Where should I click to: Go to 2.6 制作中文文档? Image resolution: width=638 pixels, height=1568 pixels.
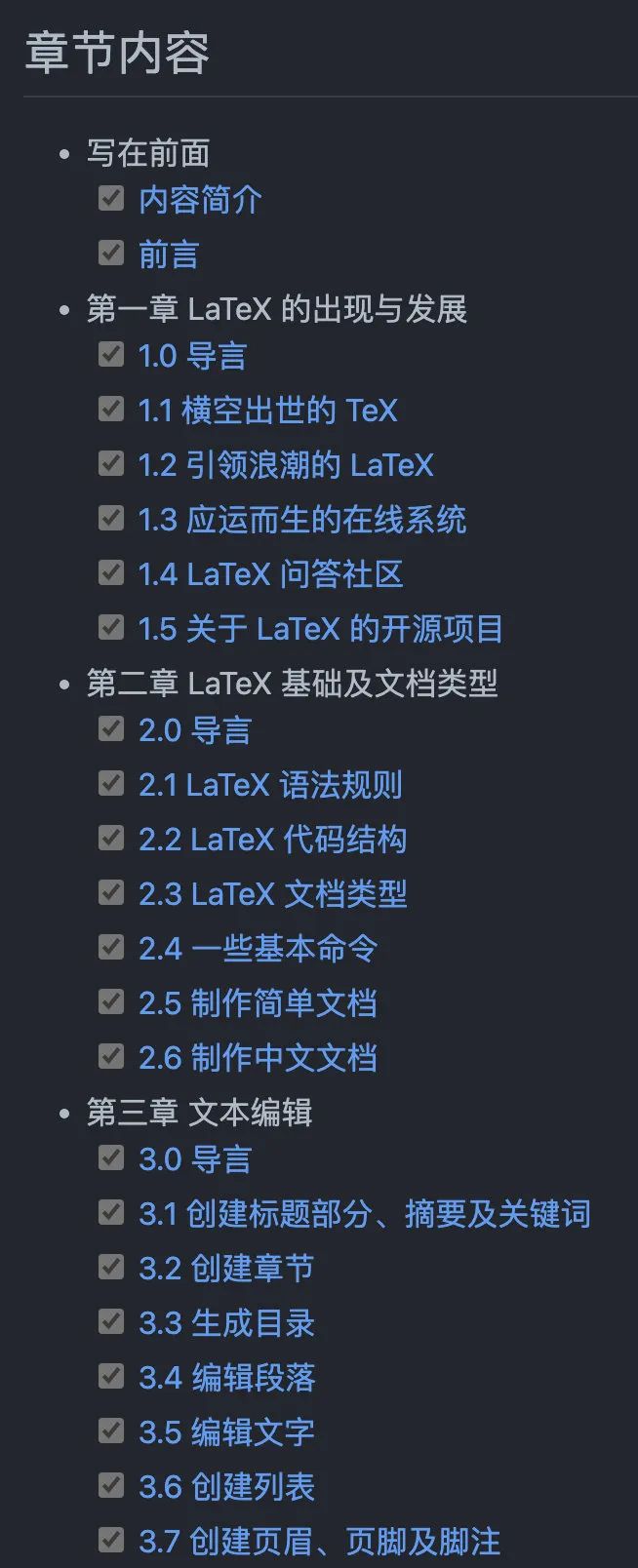tap(258, 1058)
